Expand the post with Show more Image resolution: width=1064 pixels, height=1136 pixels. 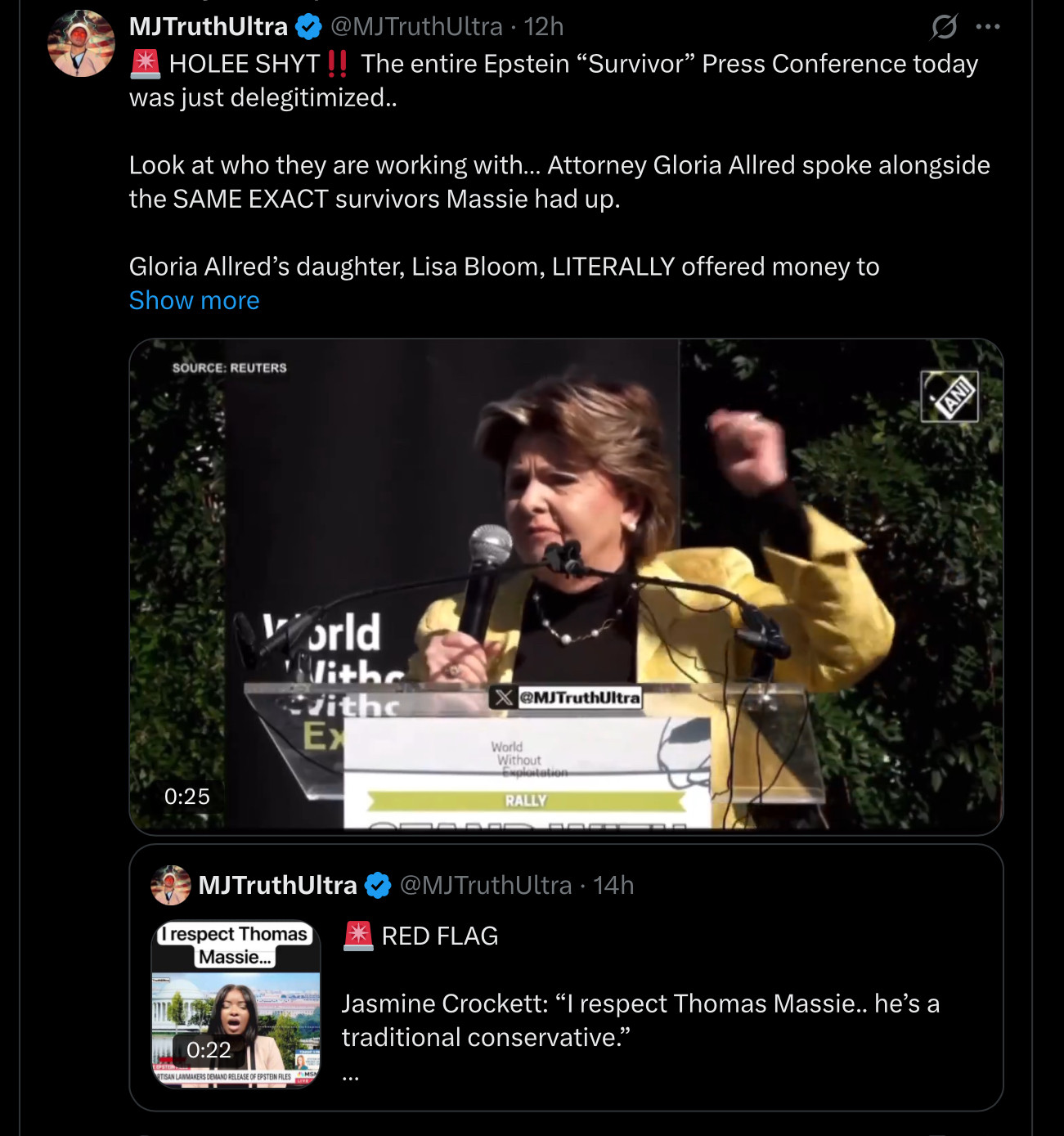tap(194, 300)
